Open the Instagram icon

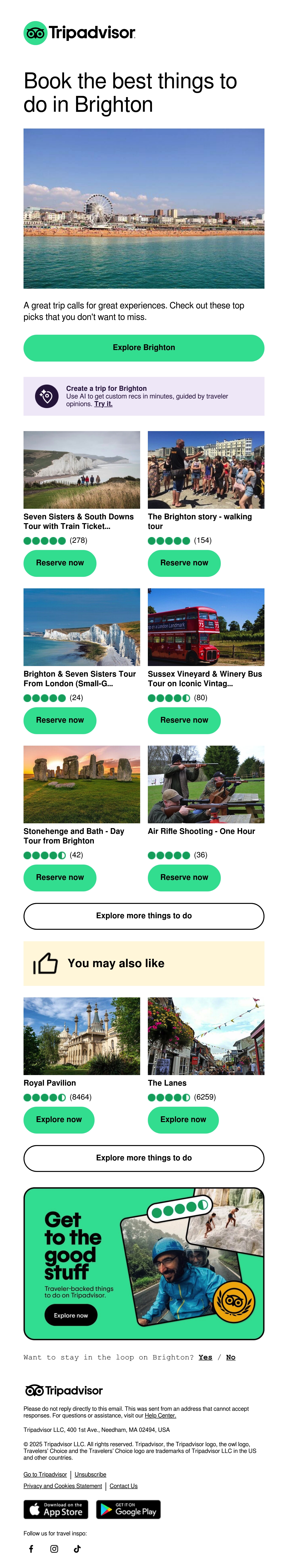click(54, 1549)
